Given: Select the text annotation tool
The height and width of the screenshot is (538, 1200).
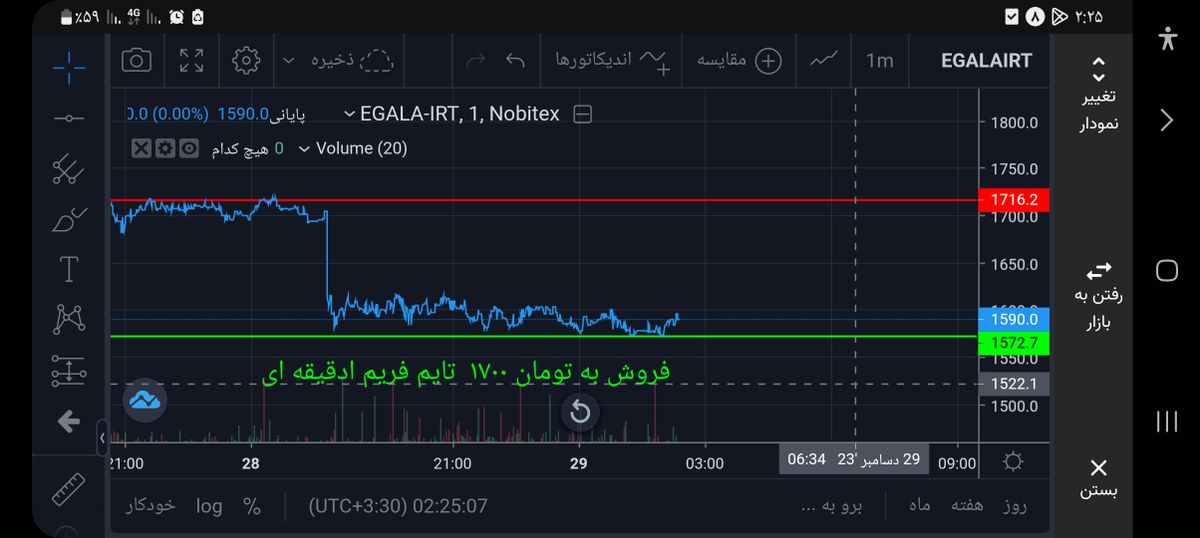Looking at the screenshot, I should 68,269.
